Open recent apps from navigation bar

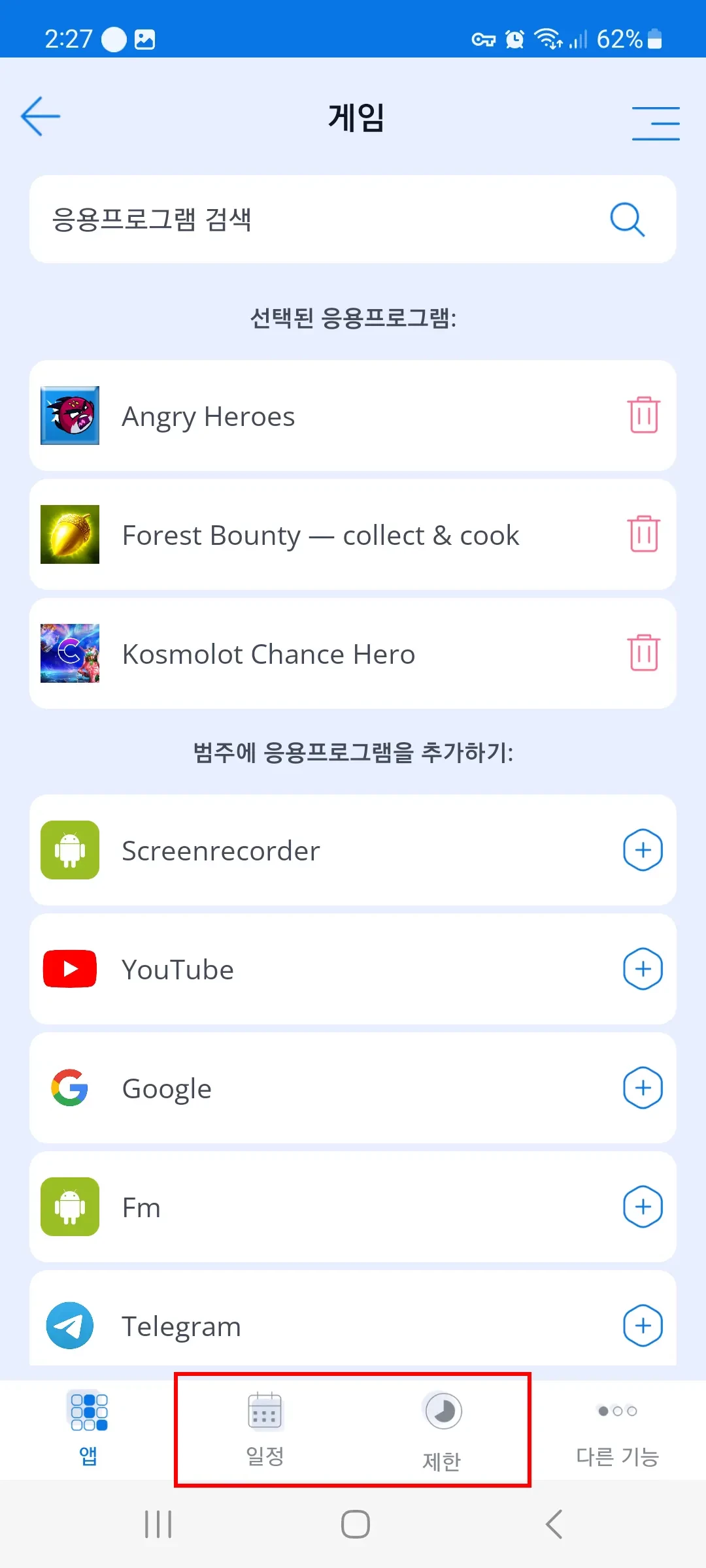(x=158, y=1524)
